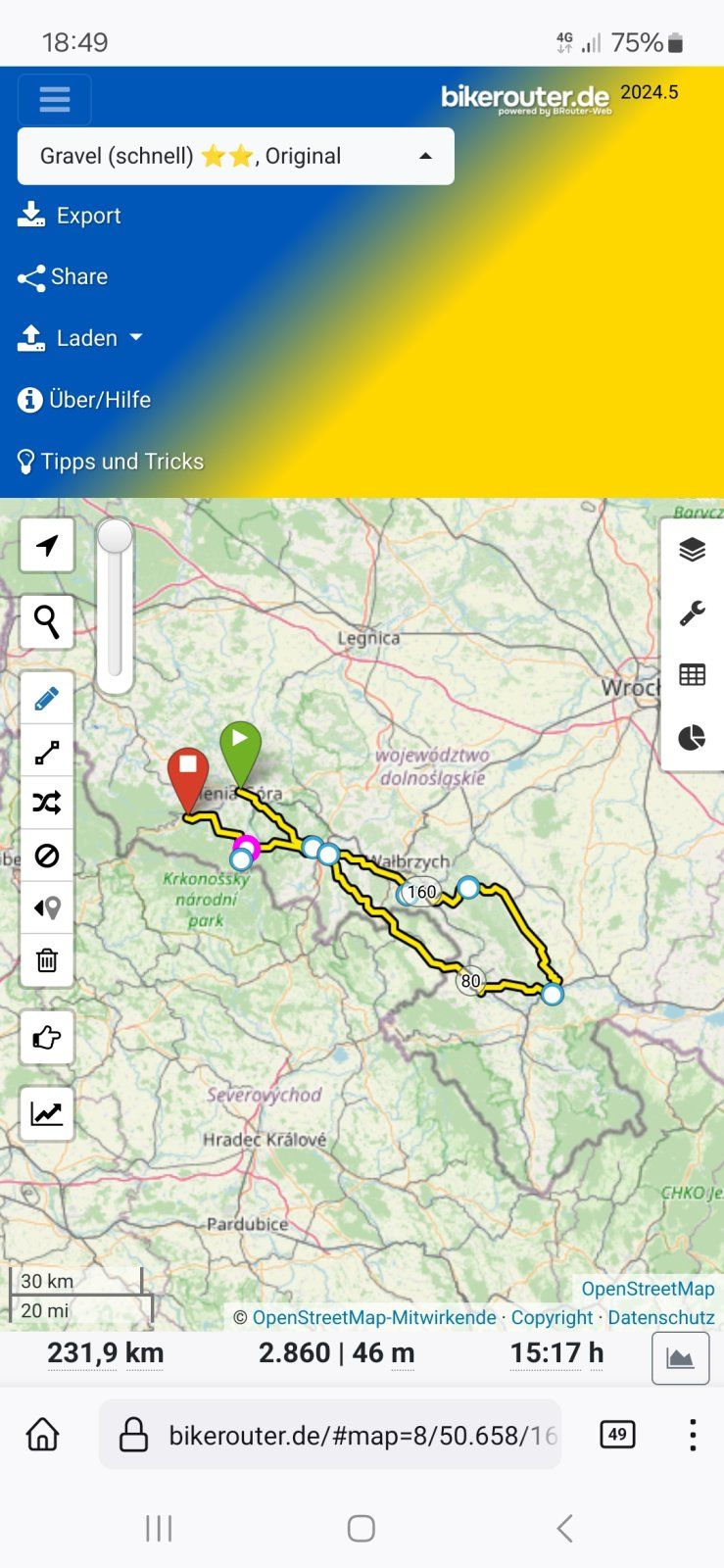This screenshot has height=1568, width=724.
Task: Open the OpenStreetMap-Mitwirkende attribution link
Action: coord(374,1317)
